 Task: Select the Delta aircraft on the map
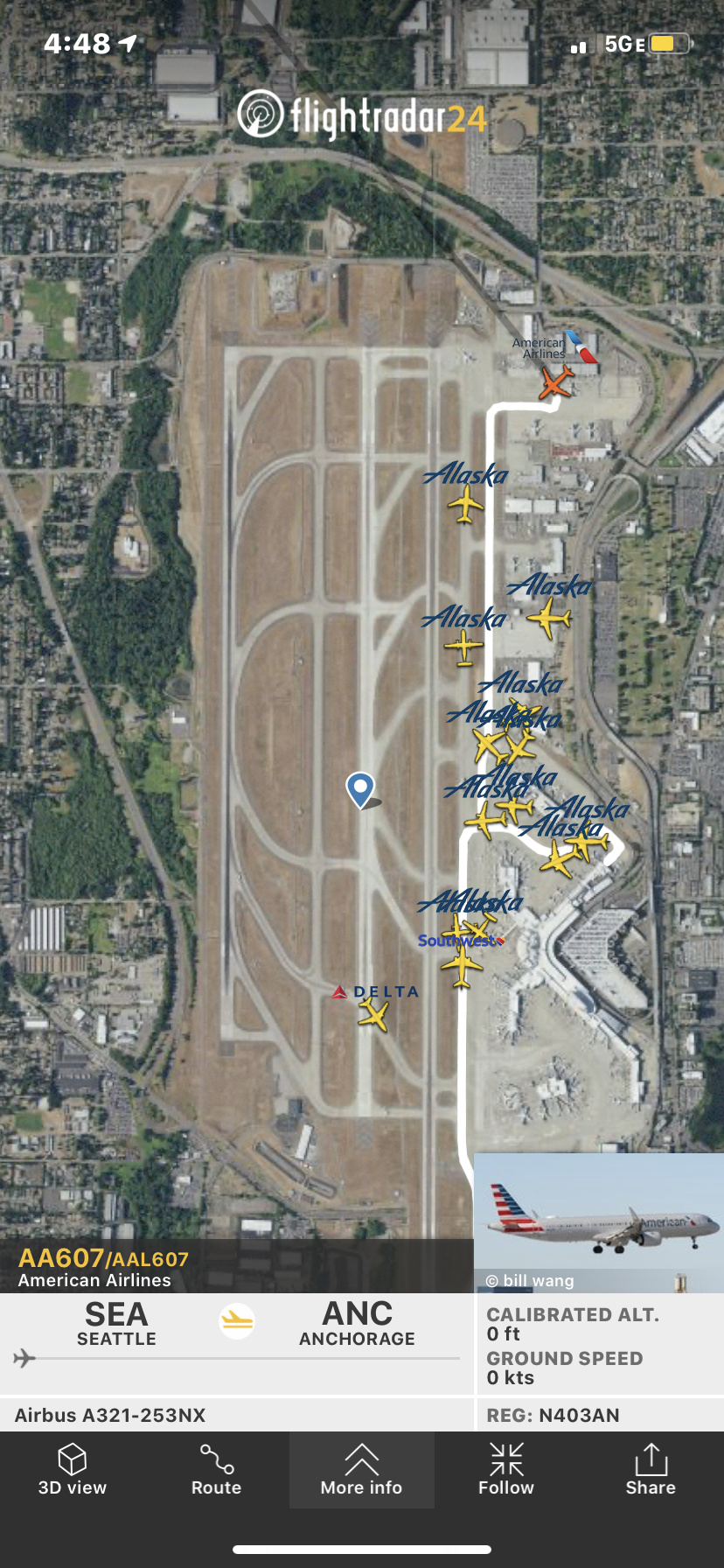(x=373, y=1015)
